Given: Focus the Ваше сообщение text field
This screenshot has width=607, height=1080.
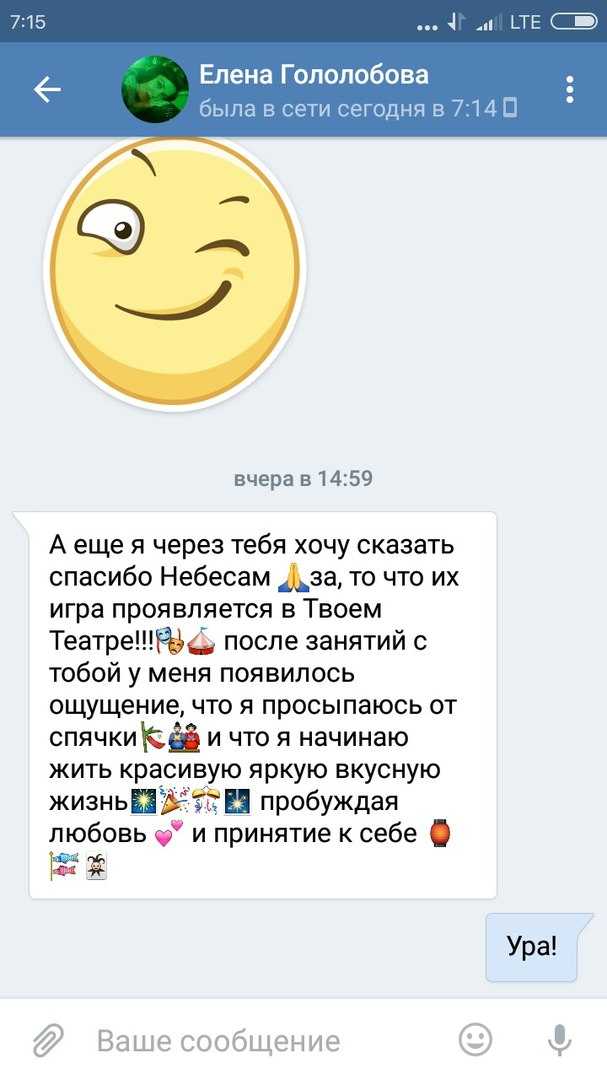Looking at the screenshot, I should (267, 1040).
